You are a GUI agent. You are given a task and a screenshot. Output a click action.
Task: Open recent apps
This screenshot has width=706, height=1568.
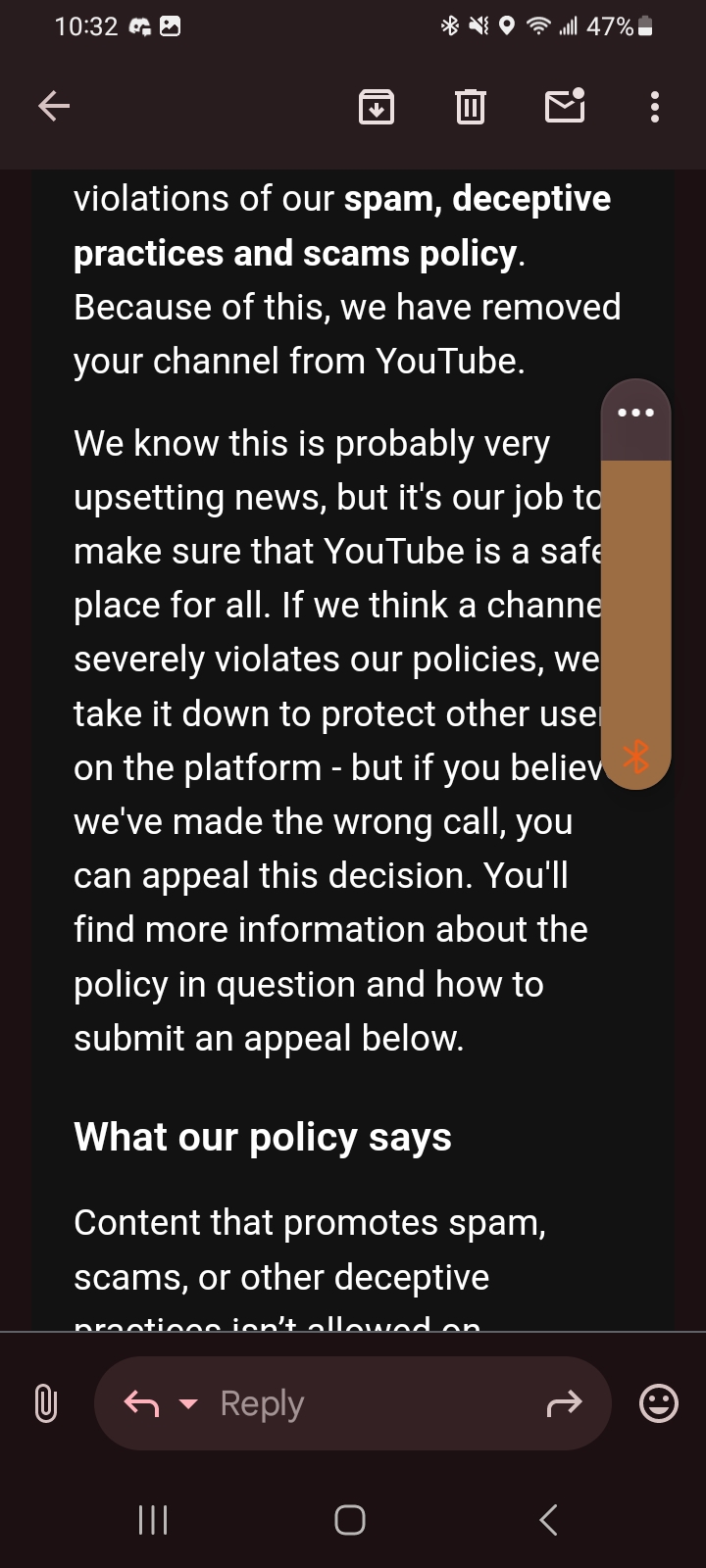[x=153, y=1520]
